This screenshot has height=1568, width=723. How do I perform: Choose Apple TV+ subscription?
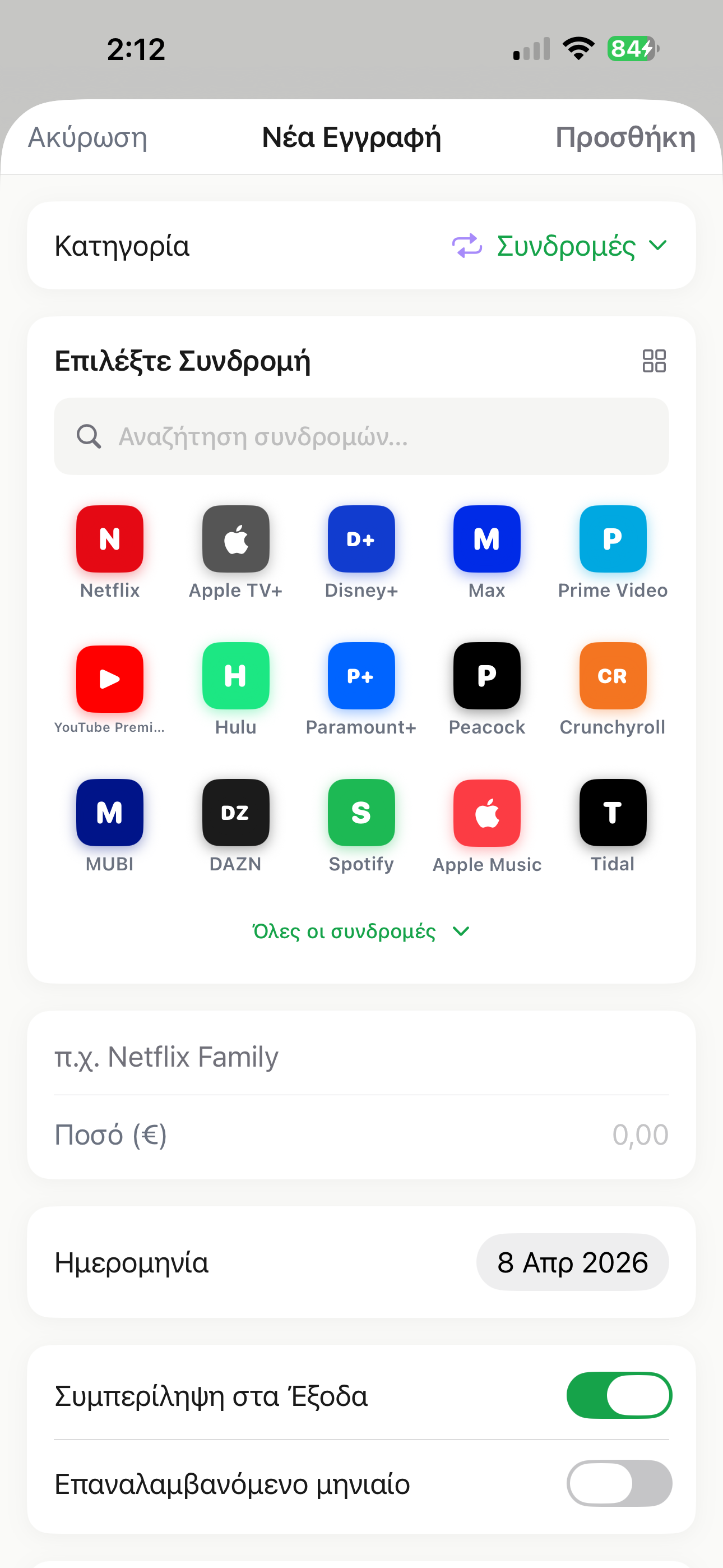click(x=235, y=539)
